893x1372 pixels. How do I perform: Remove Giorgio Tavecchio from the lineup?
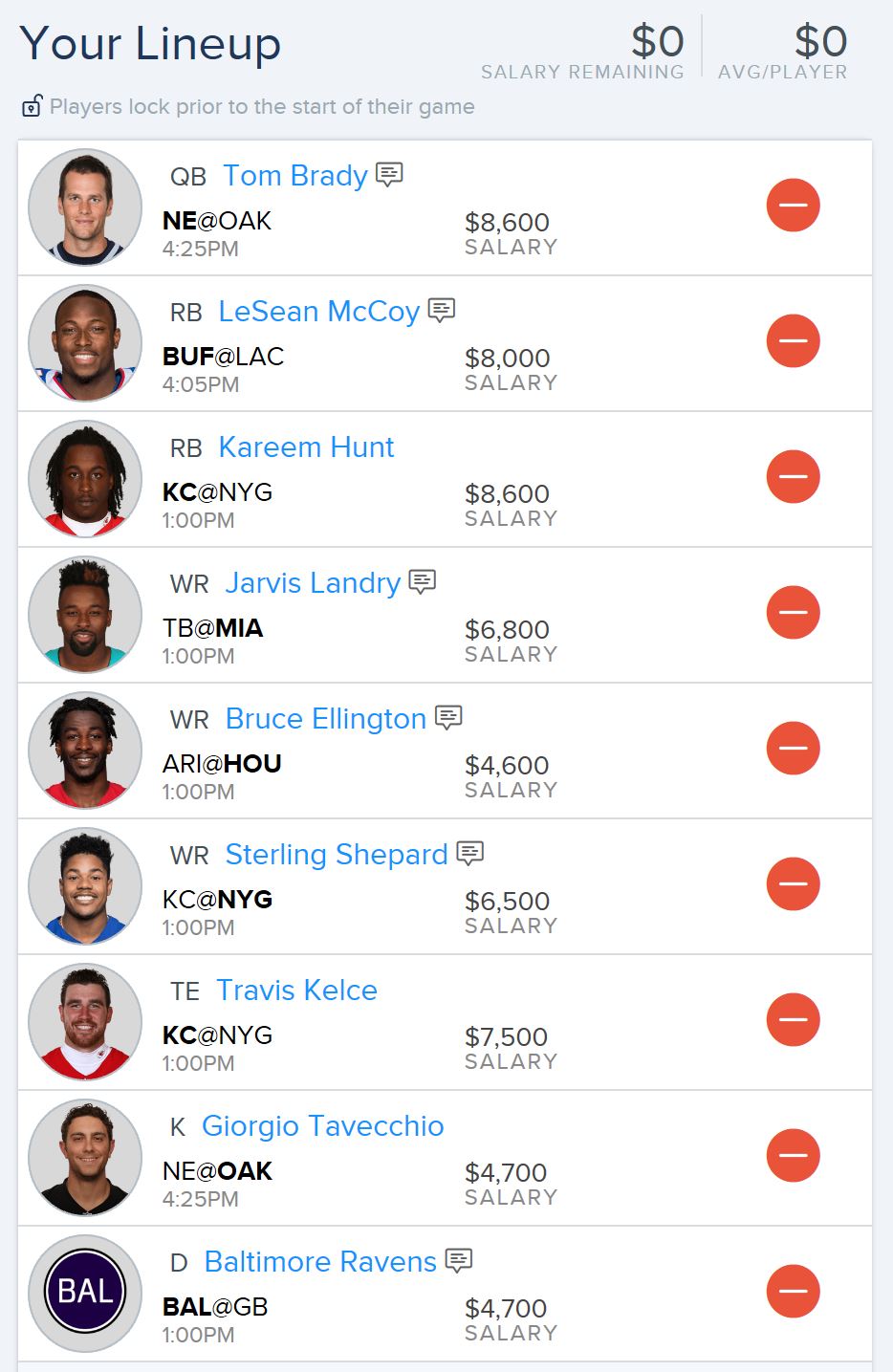(793, 1155)
